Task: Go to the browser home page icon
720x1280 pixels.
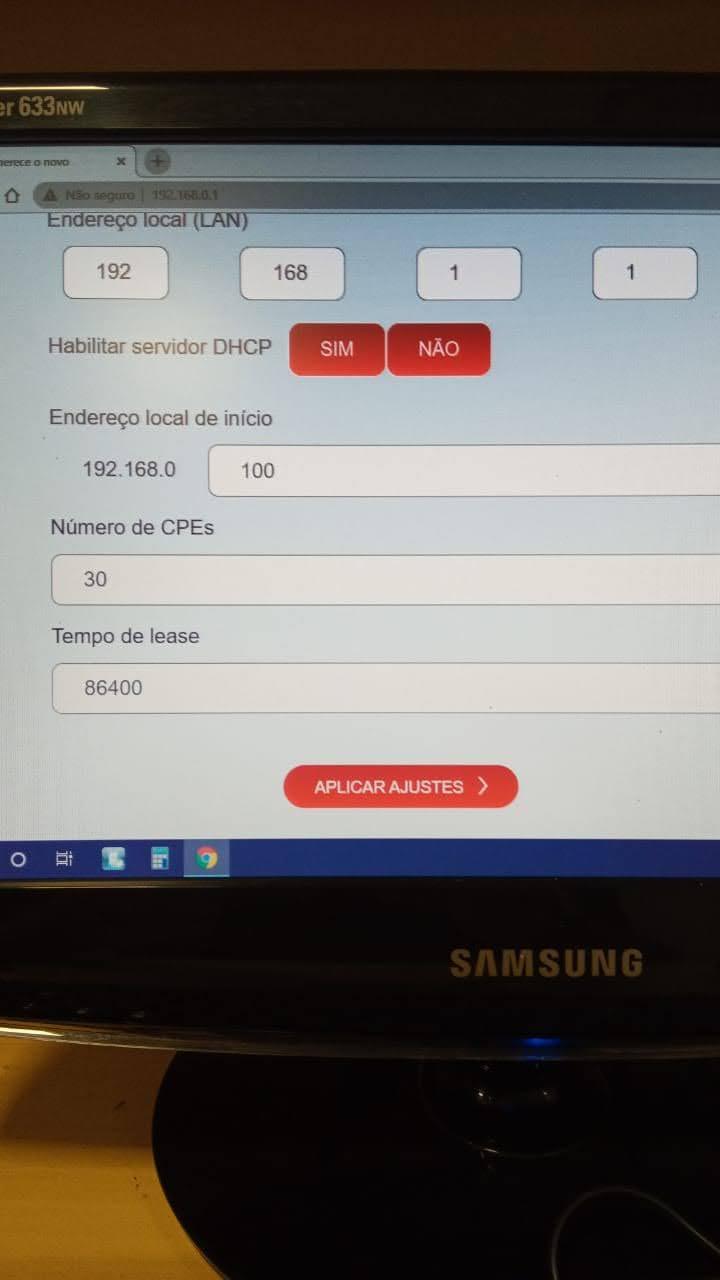Action: point(13,195)
